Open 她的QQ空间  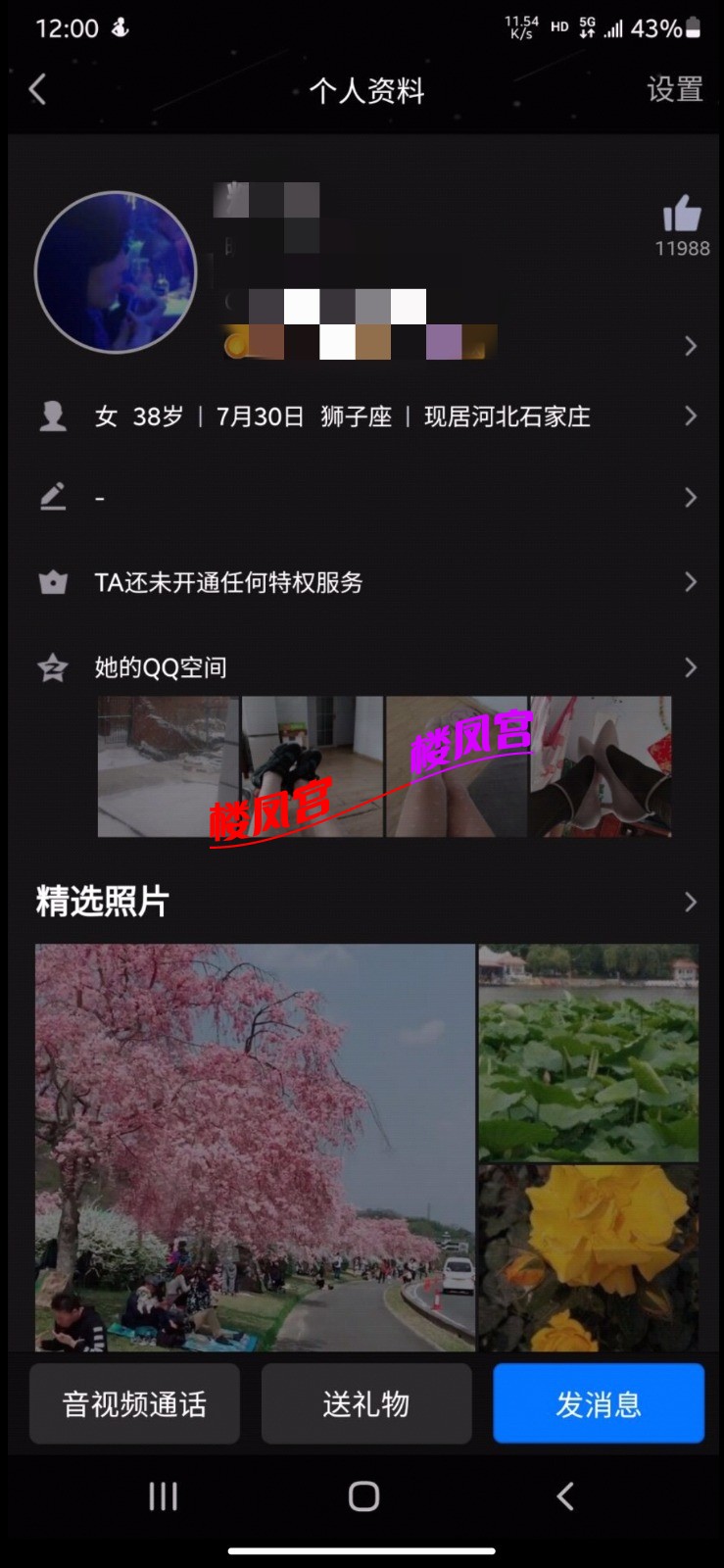362,667
